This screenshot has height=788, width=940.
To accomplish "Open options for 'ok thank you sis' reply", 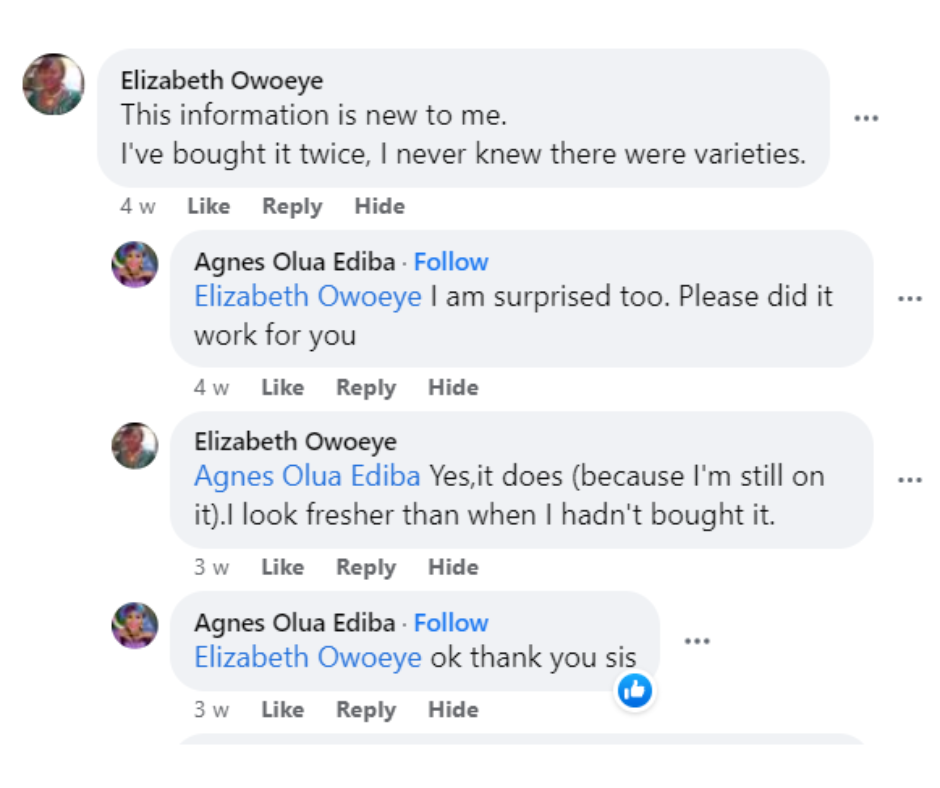I will (696, 641).
